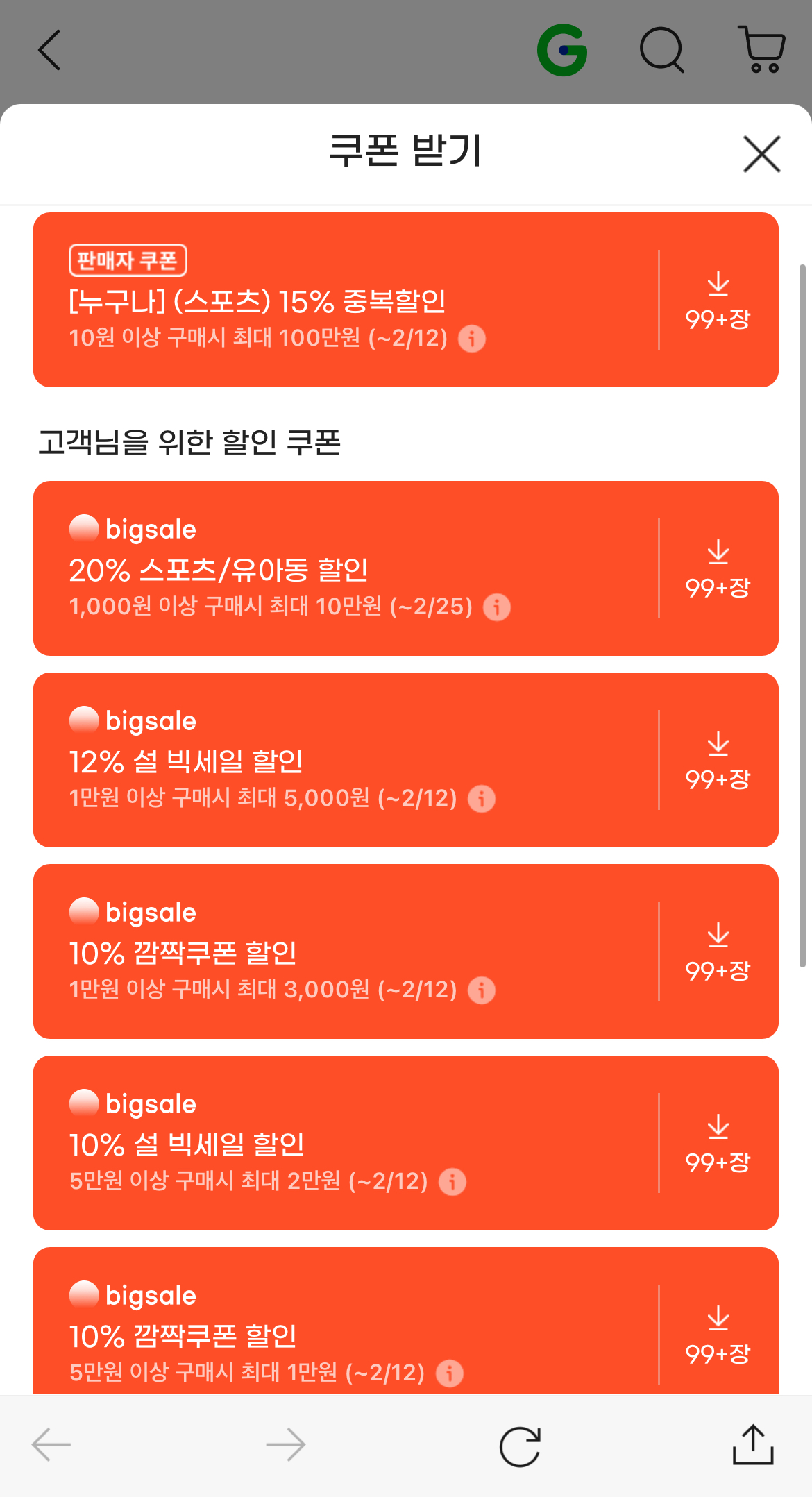Go back with the browser back arrow
The image size is (812, 1497).
(51, 1445)
